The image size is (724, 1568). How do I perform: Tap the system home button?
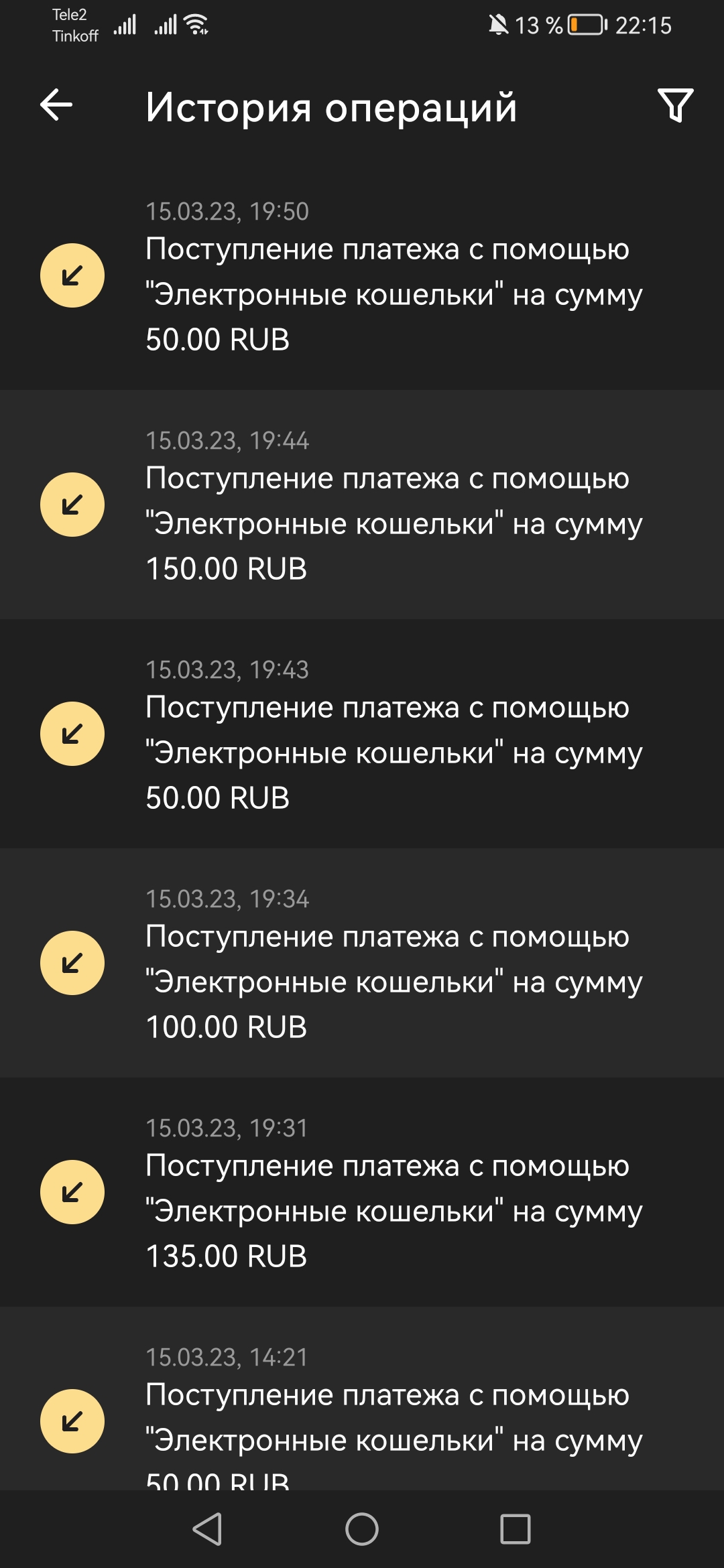362,1529
